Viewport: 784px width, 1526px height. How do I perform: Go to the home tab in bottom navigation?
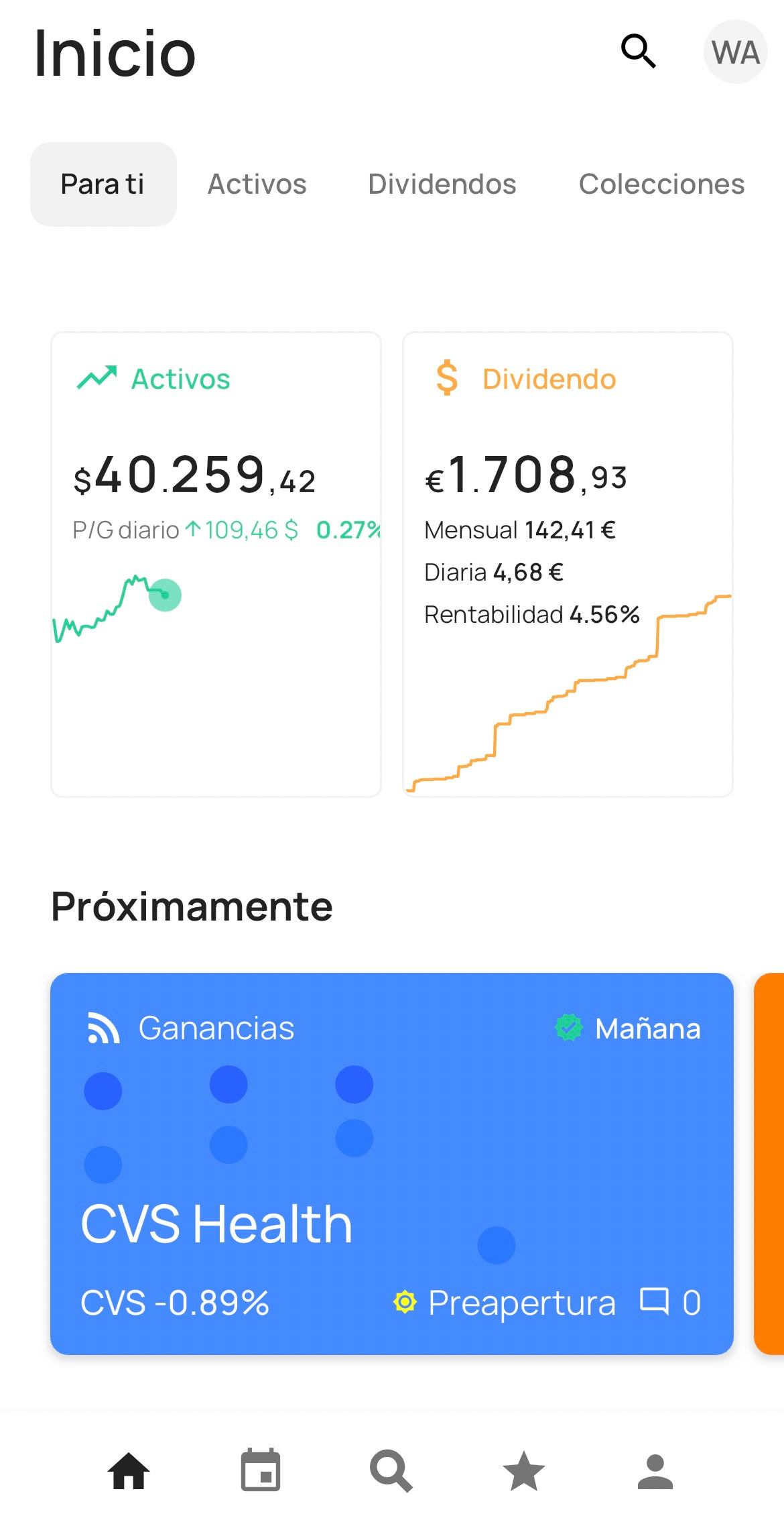[129, 1471]
